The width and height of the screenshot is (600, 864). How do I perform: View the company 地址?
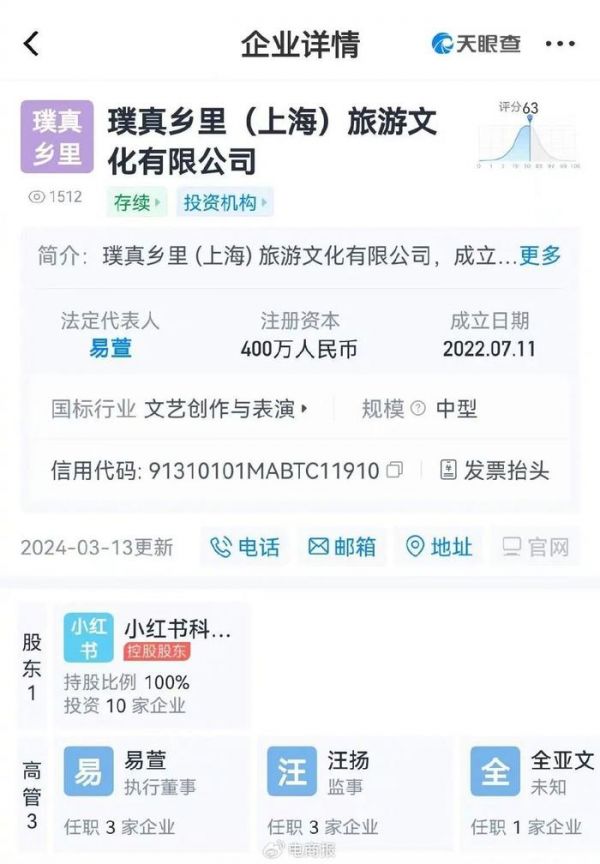point(438,546)
